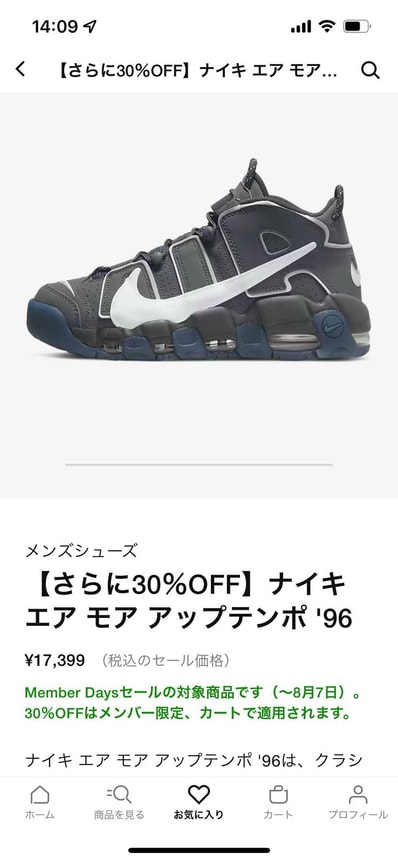Open the カート tab

tap(278, 802)
